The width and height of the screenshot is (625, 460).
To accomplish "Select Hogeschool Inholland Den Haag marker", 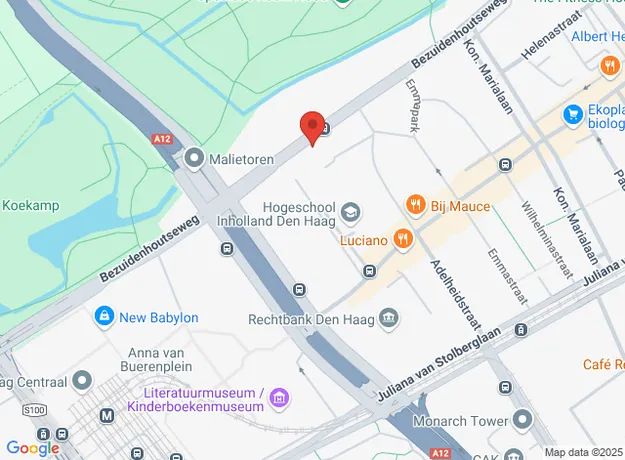I will click(x=351, y=212).
